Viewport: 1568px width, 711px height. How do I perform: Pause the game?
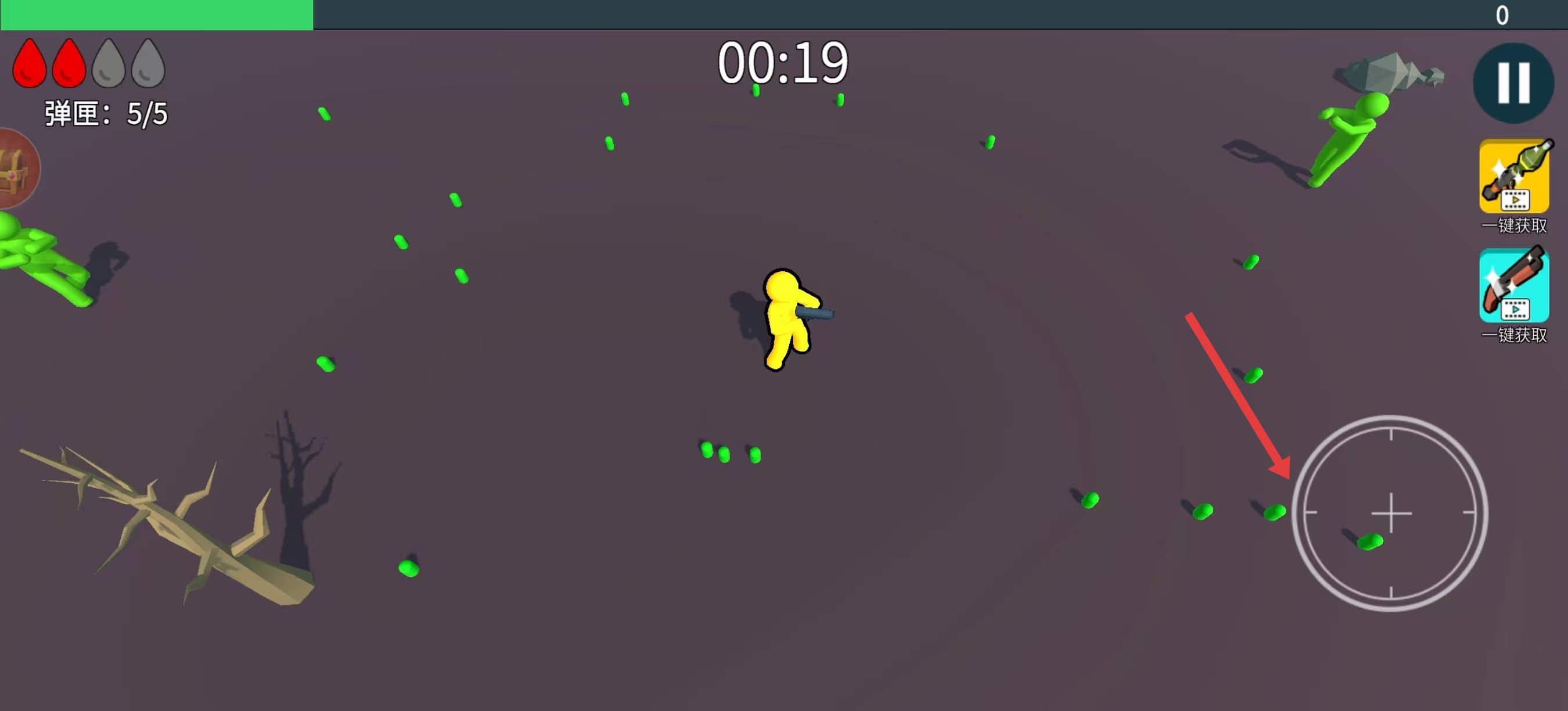tap(1513, 83)
